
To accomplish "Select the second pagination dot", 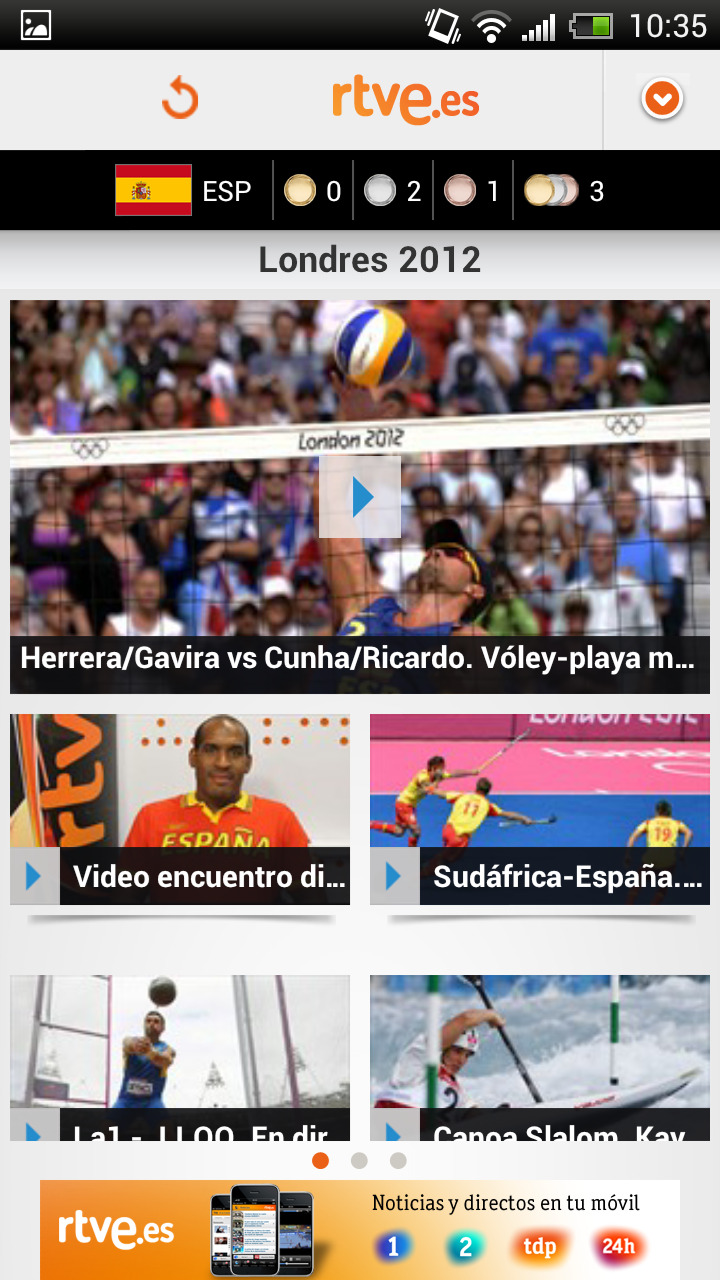I will (x=360, y=1161).
